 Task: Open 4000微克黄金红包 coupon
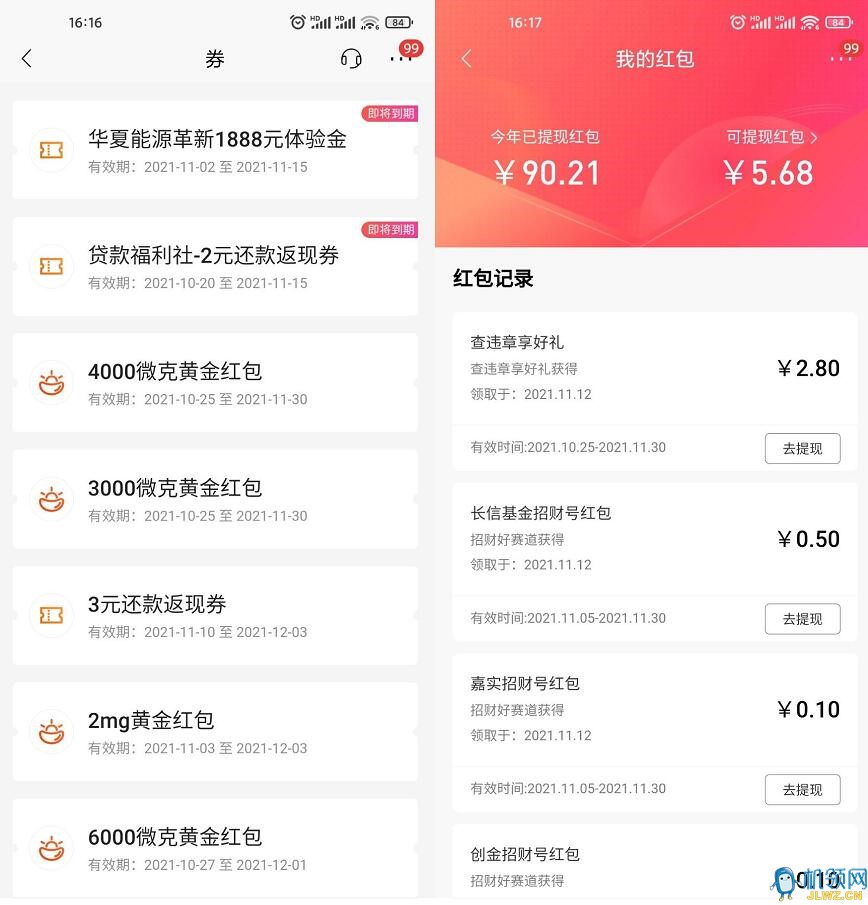215,382
